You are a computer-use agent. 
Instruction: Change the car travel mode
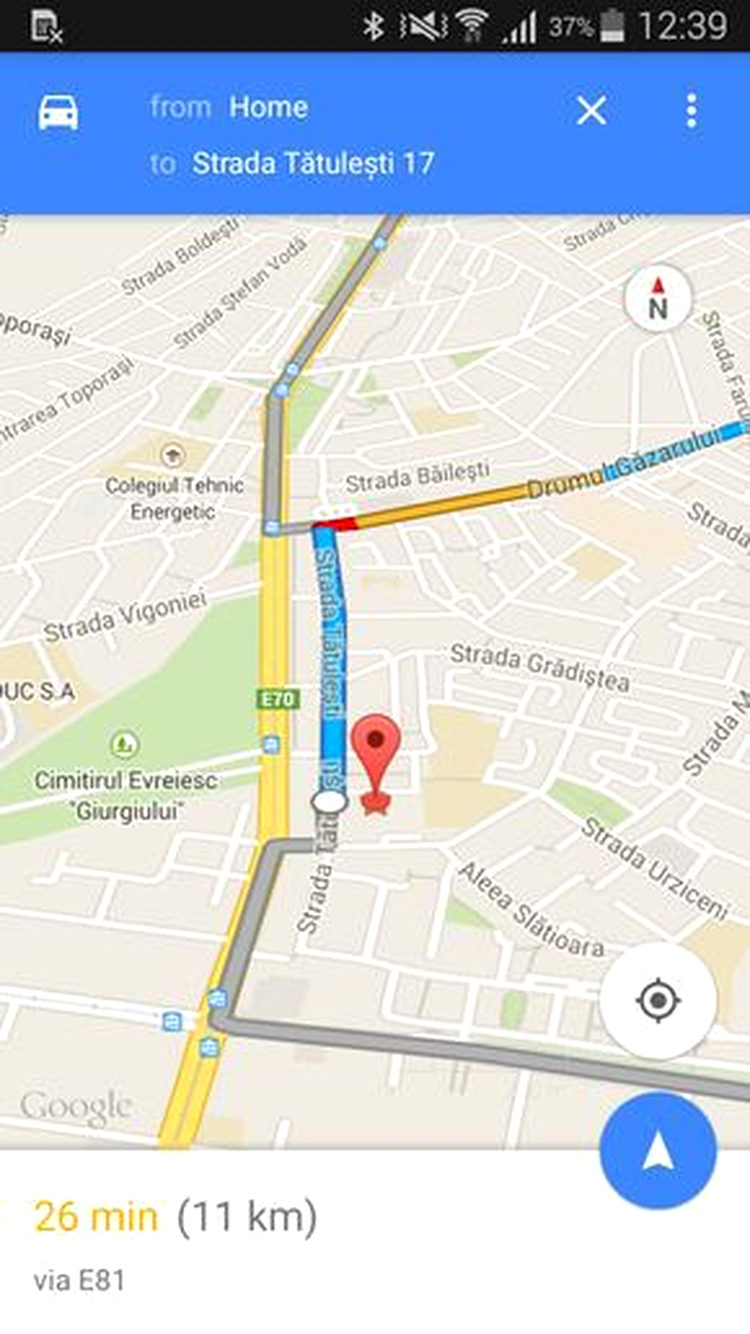click(x=58, y=112)
